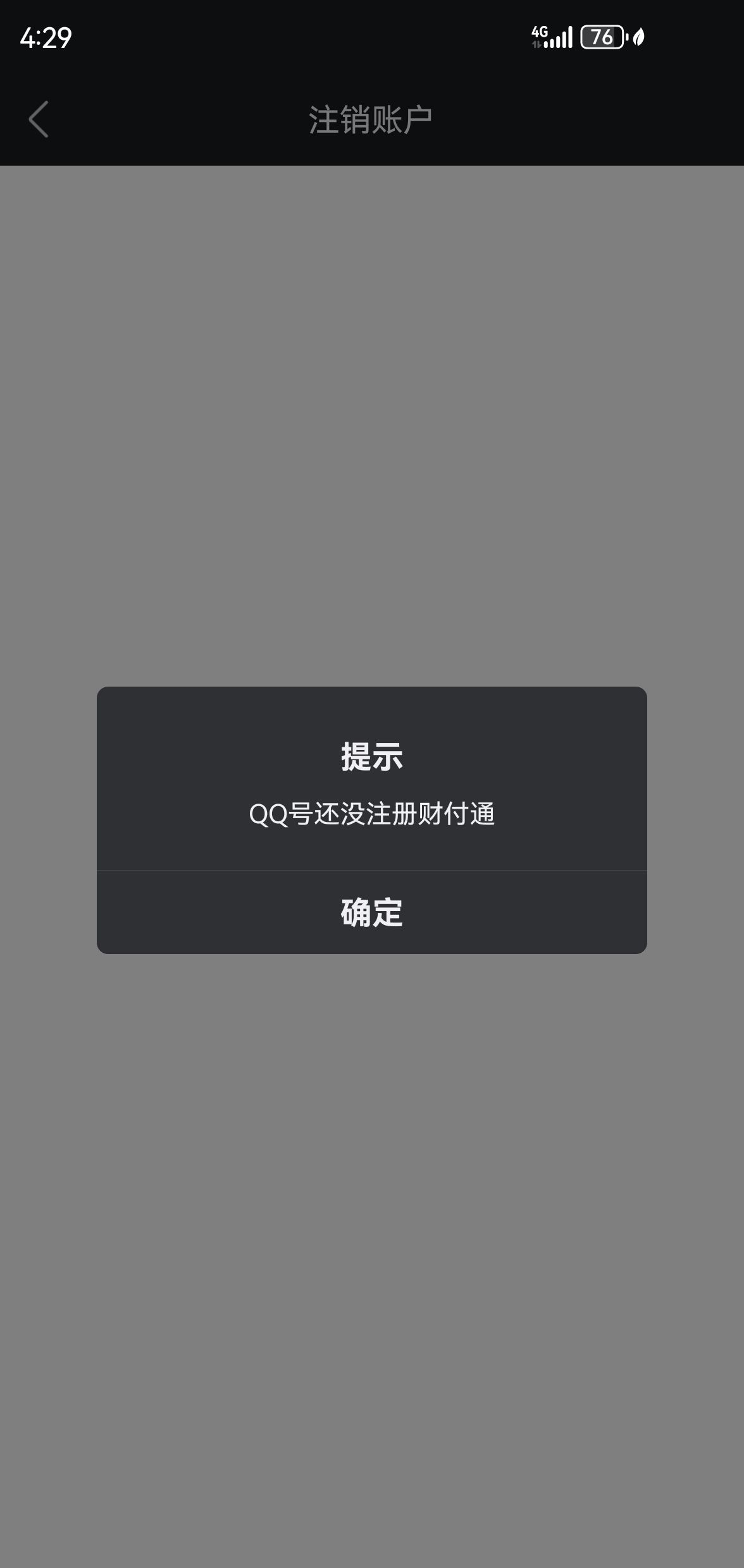Confirm the dialog with 确定
The width and height of the screenshot is (744, 1568).
371,912
